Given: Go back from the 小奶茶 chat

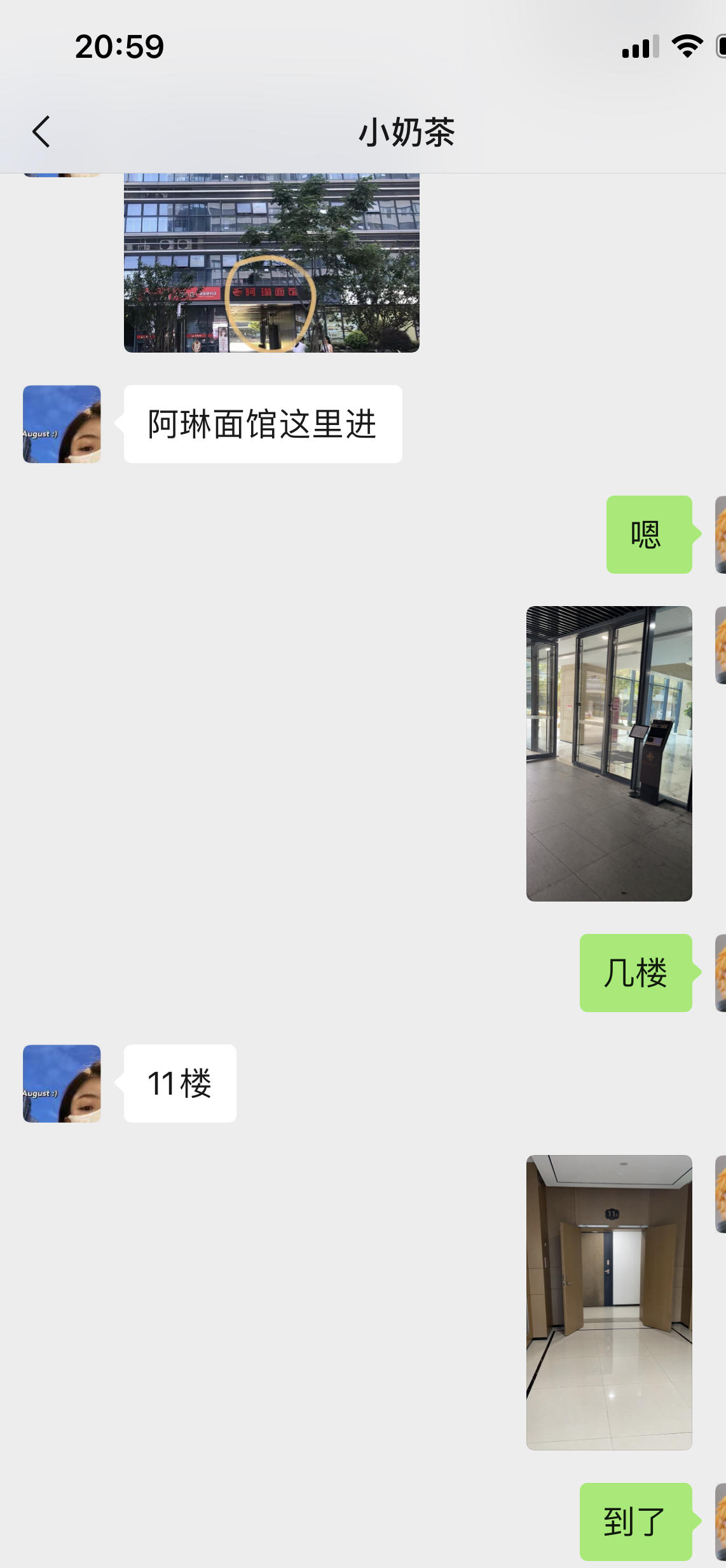Looking at the screenshot, I should [x=42, y=132].
